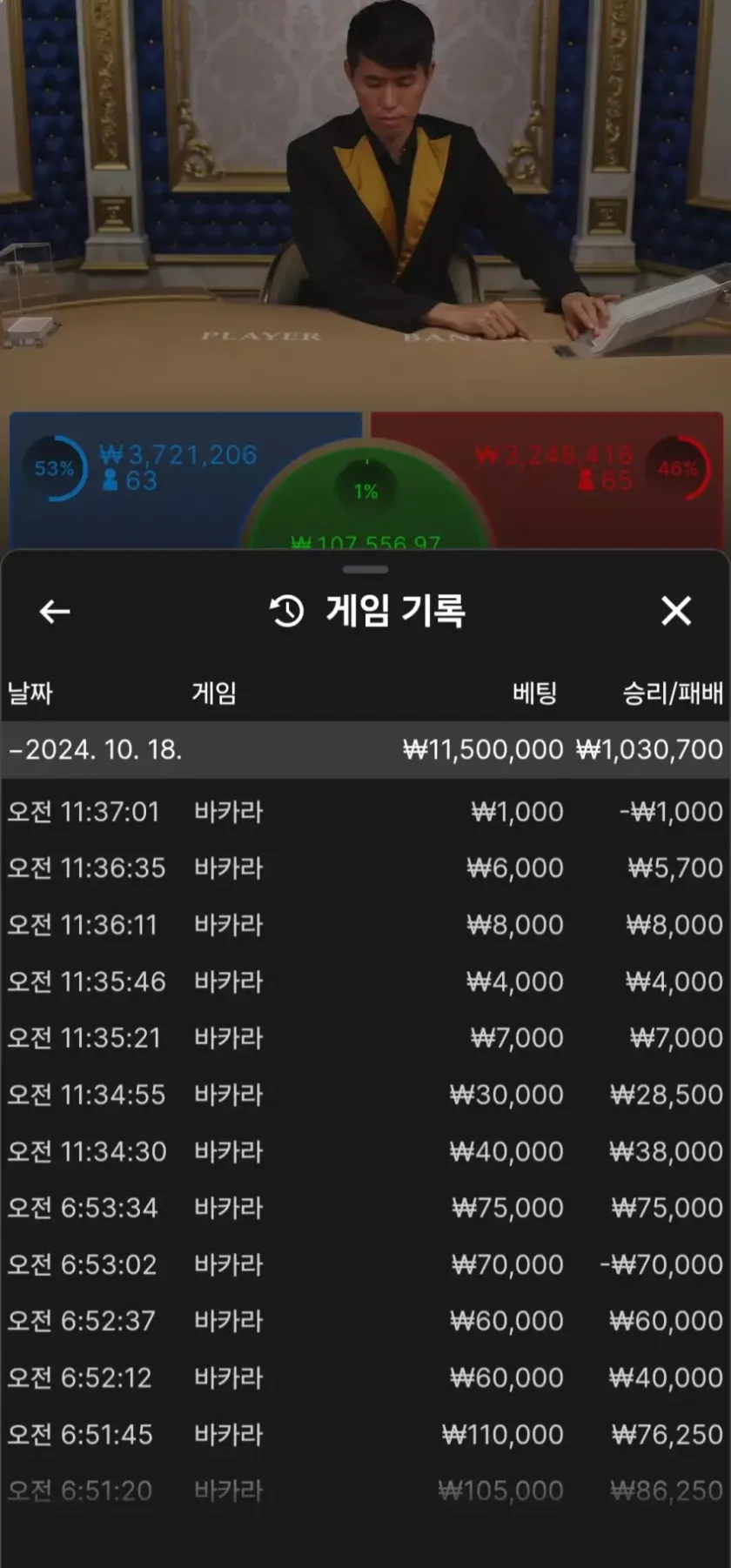Viewport: 731px width, 1568px height.
Task: Select the 오전 6:51:45 바카라 entry
Action: pos(365,1434)
